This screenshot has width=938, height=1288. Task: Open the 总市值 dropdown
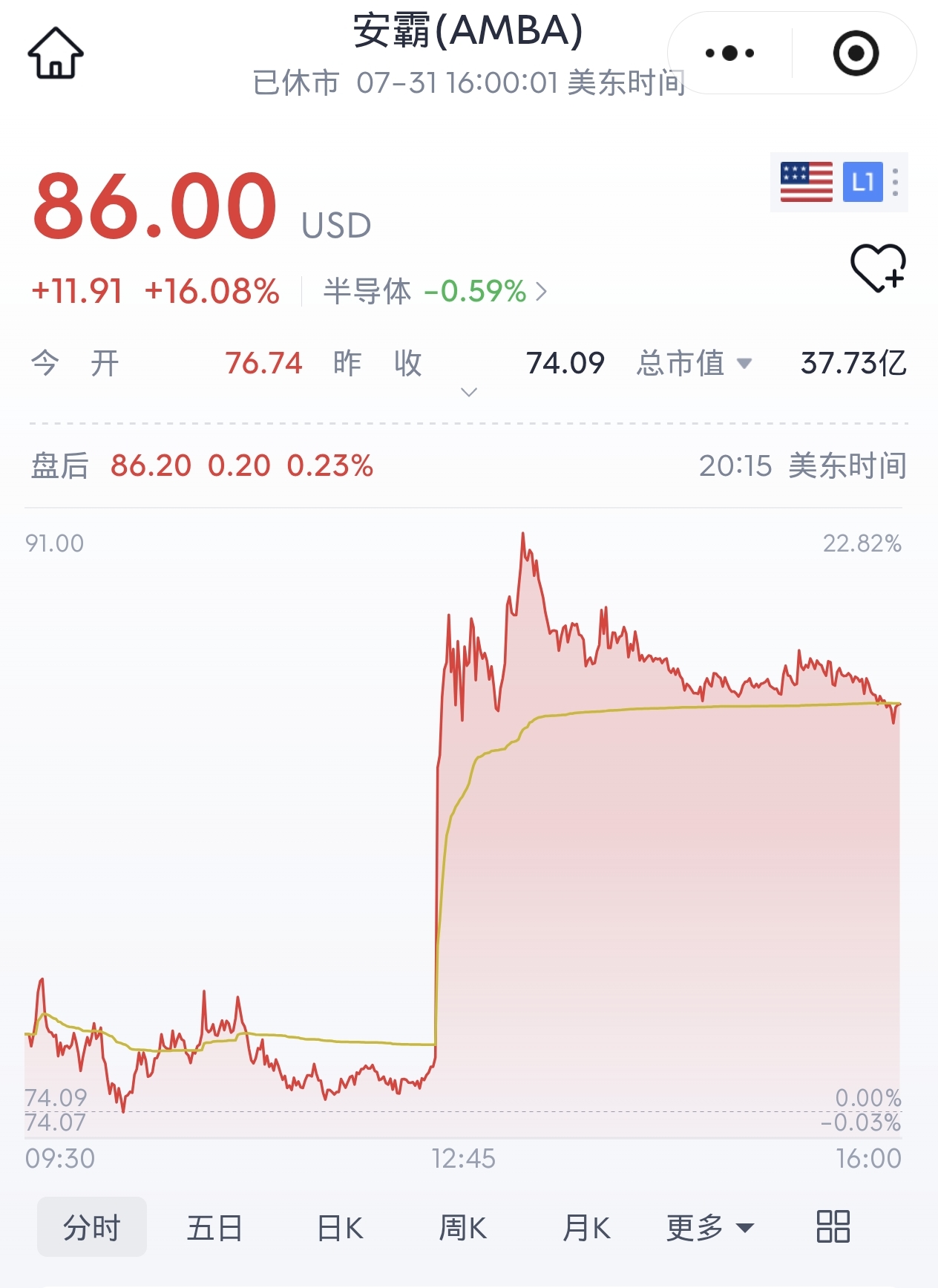(x=695, y=363)
